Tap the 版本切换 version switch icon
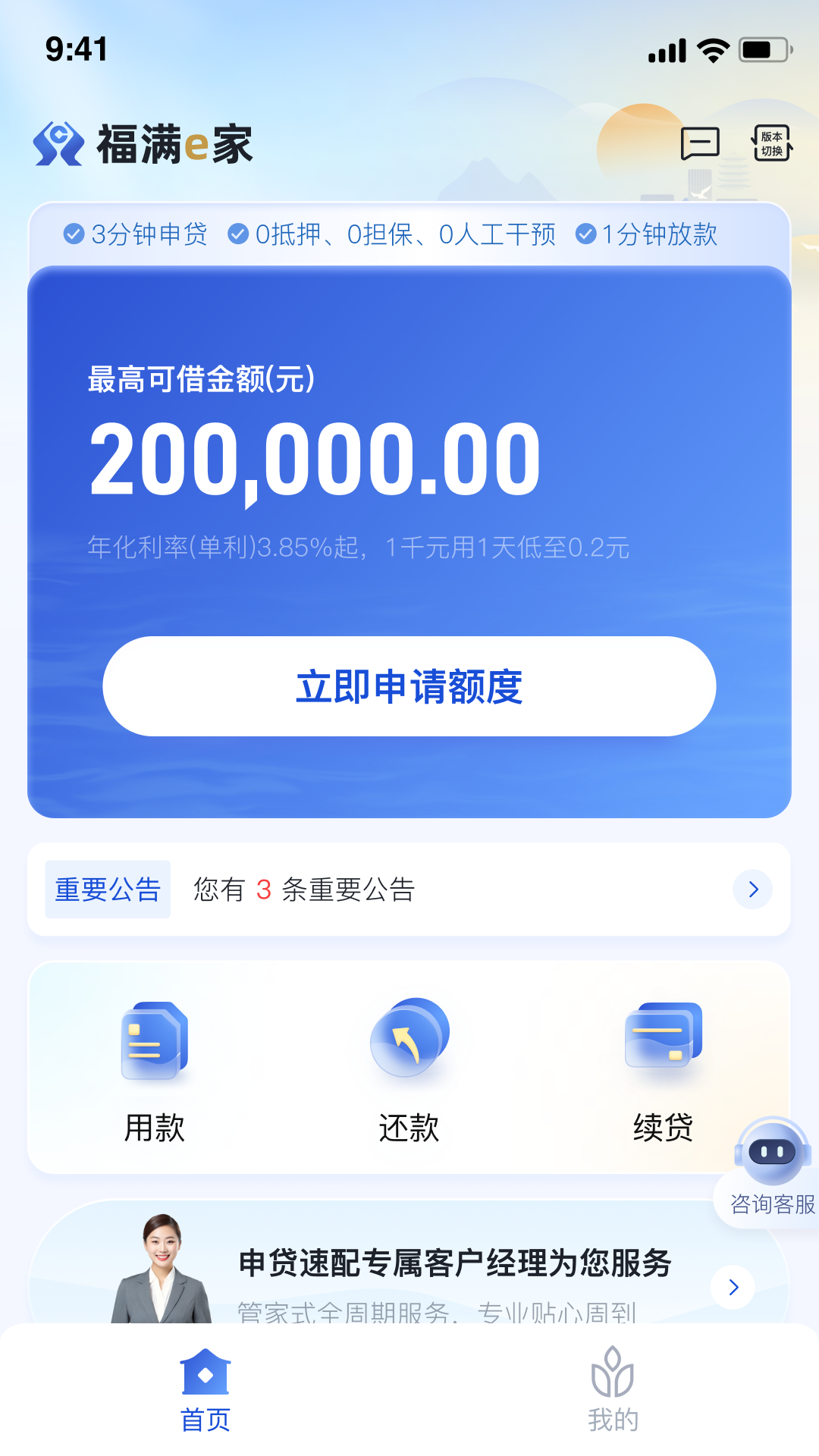 [x=772, y=143]
